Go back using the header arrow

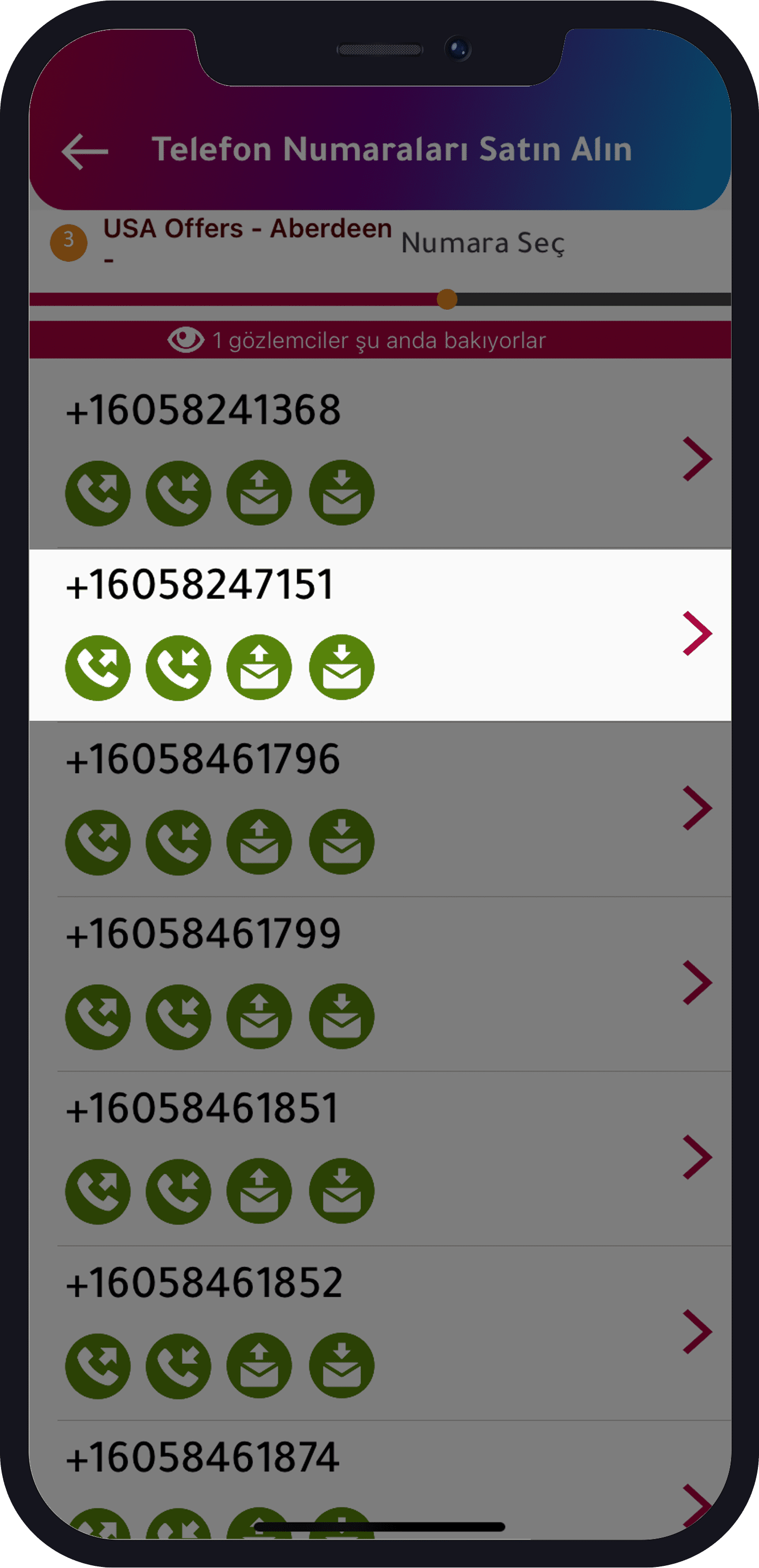click(85, 151)
